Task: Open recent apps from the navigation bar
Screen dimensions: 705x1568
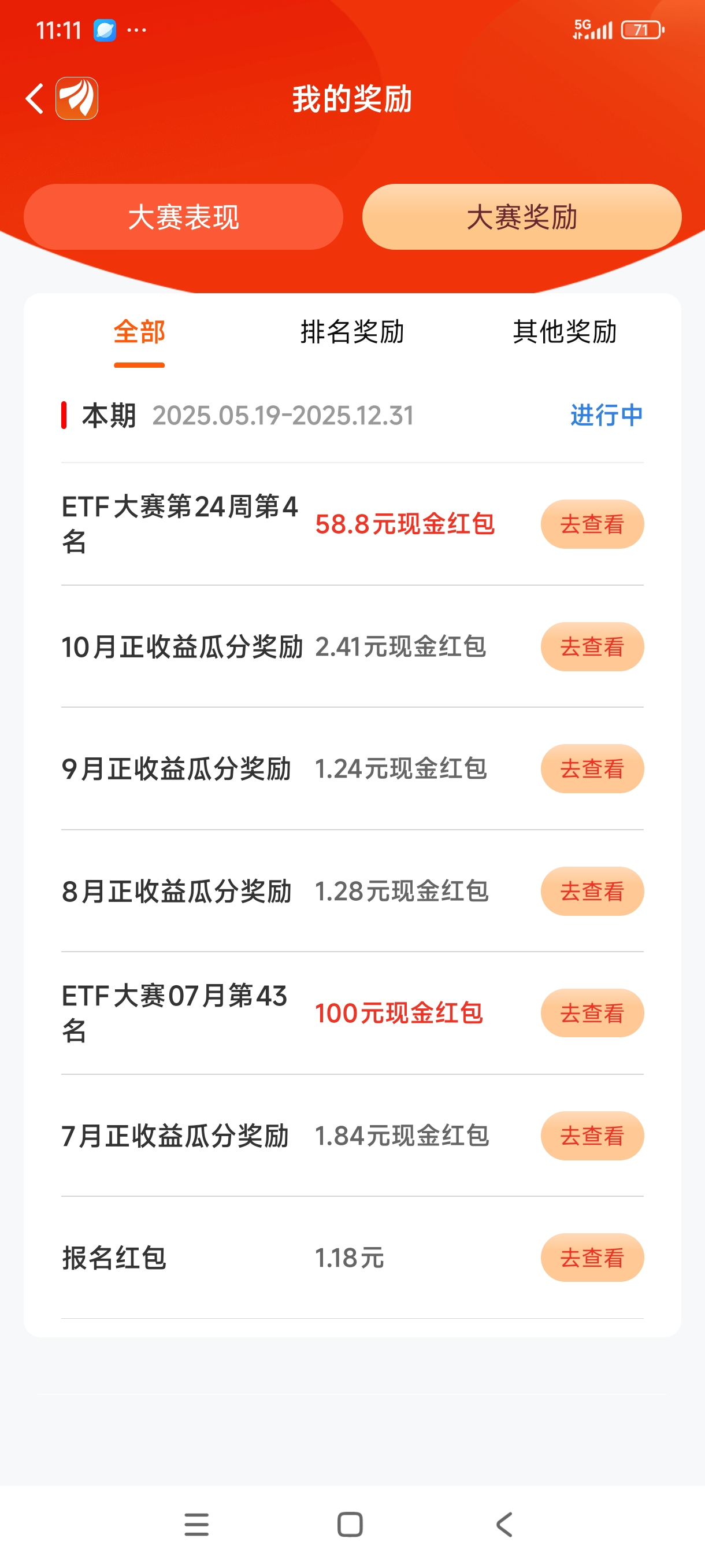Action: pos(196,1525)
